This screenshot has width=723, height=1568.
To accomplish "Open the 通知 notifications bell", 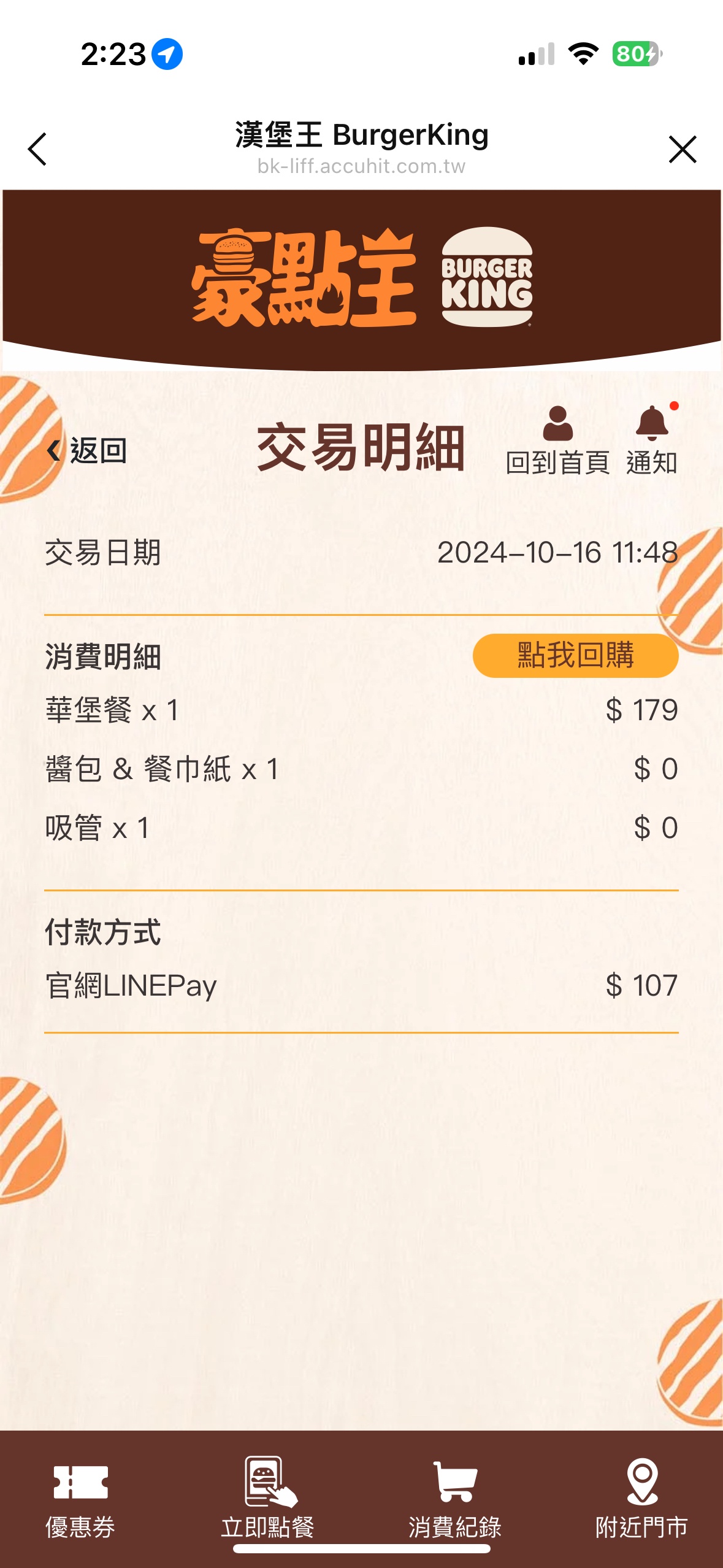I will click(652, 441).
